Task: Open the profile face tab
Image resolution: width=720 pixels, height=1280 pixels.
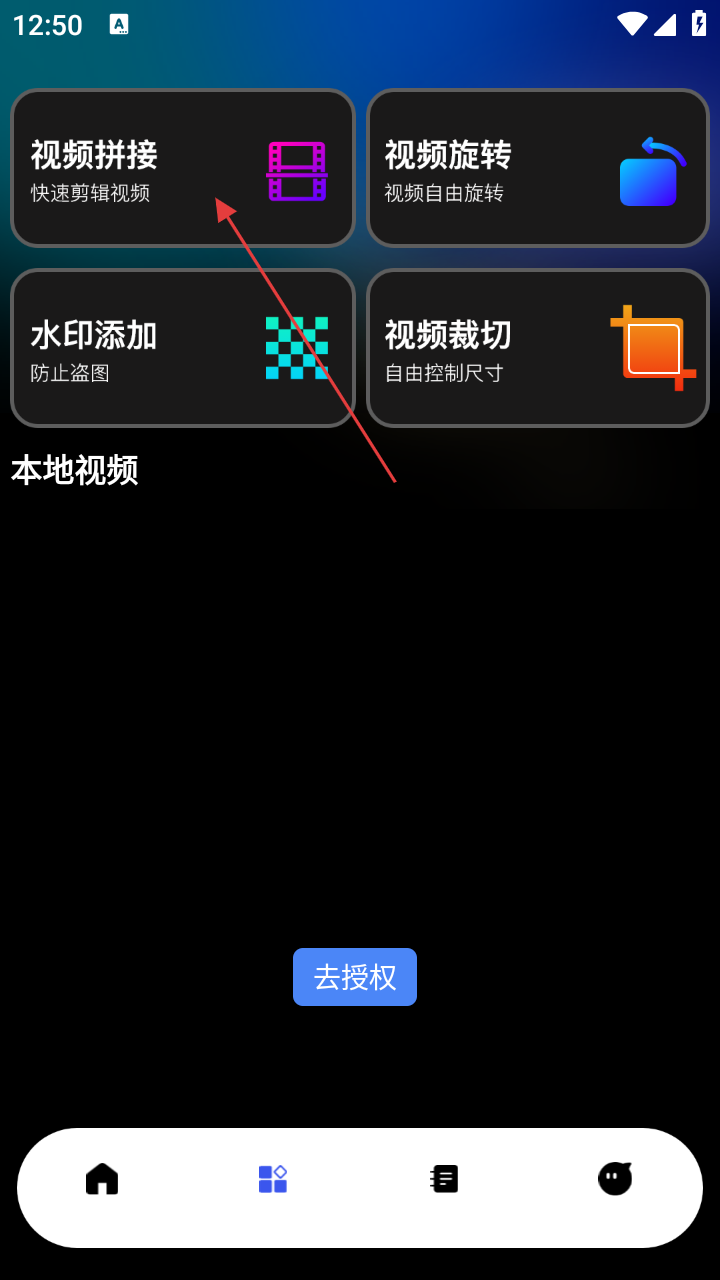Action: 615,1179
